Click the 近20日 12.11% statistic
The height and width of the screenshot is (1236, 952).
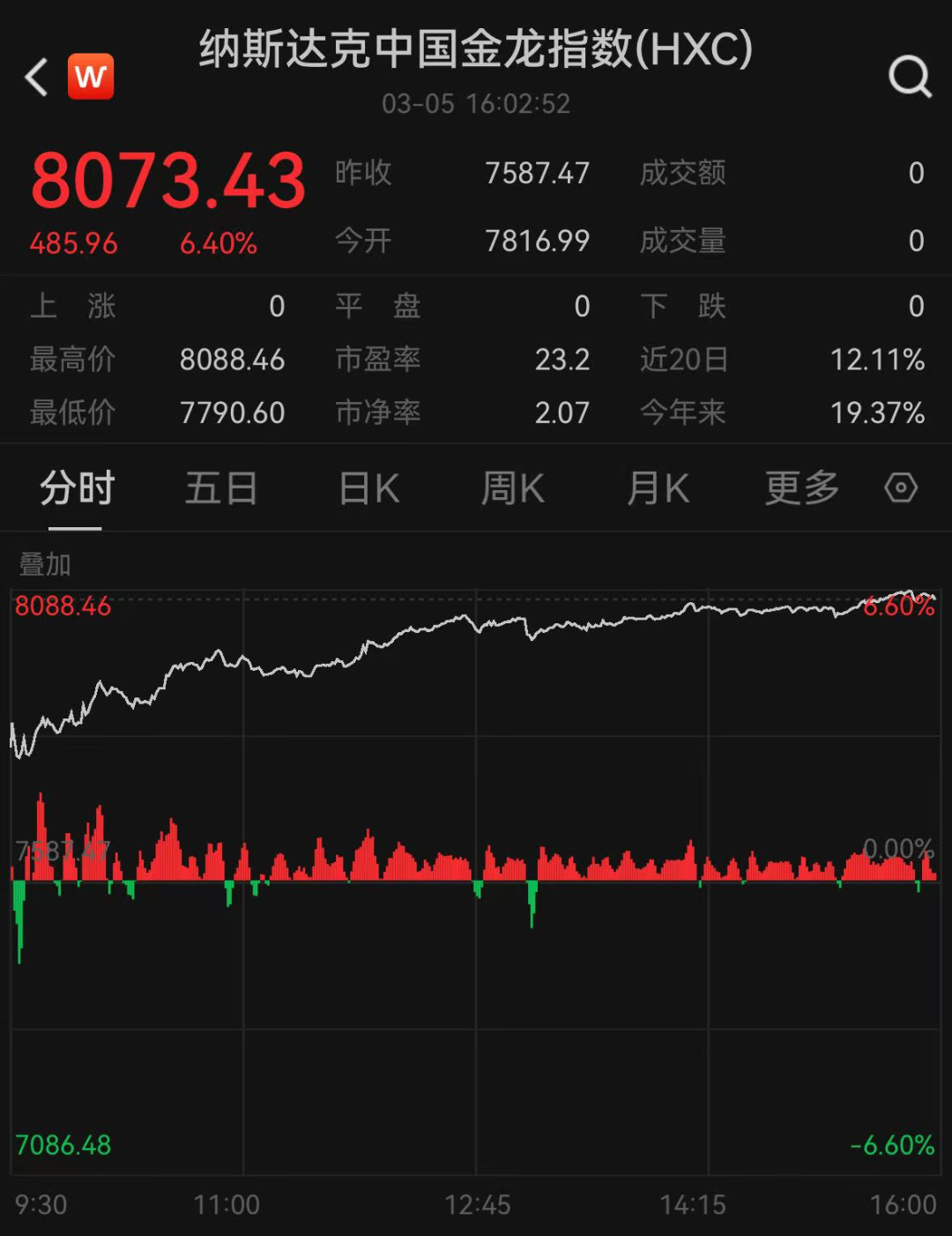877,360
